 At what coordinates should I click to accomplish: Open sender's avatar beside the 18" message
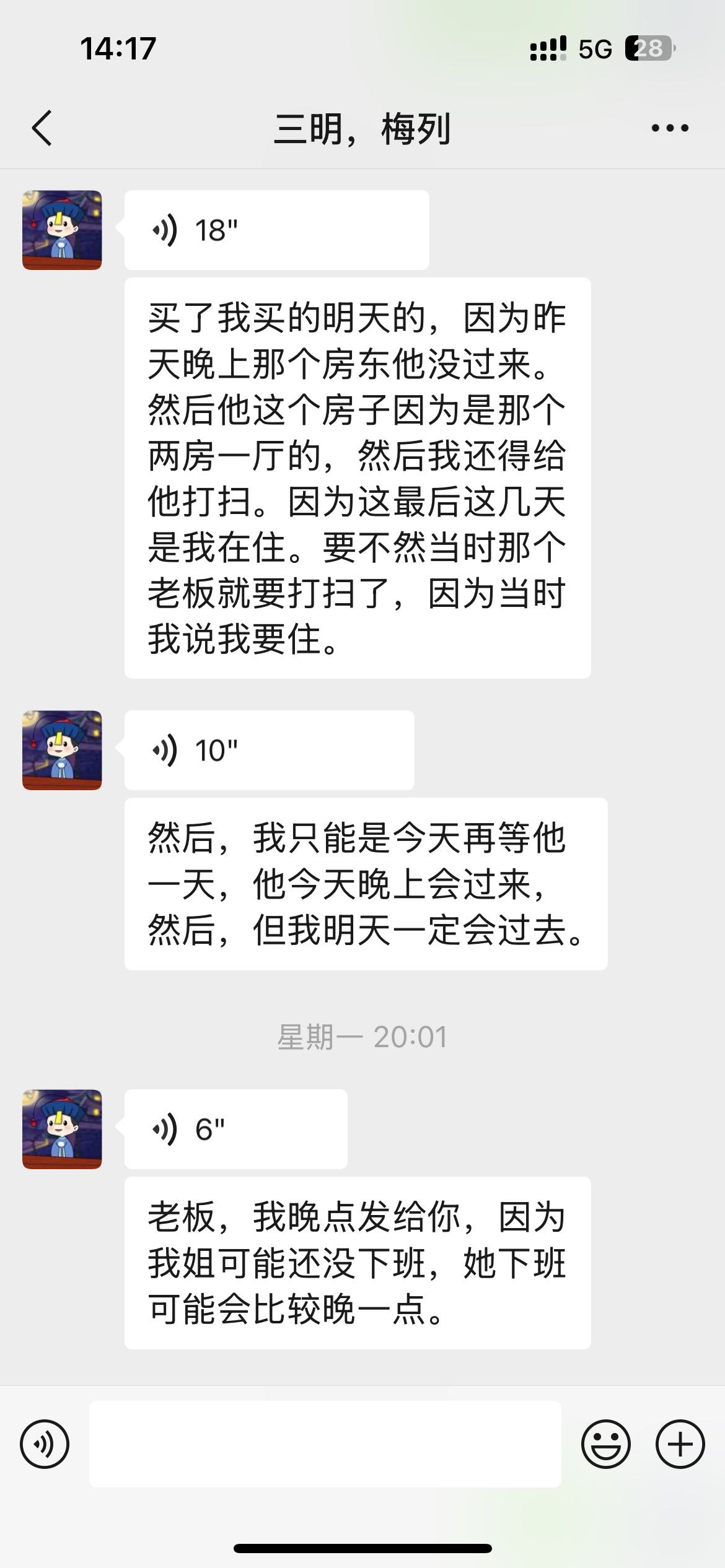coord(62,230)
